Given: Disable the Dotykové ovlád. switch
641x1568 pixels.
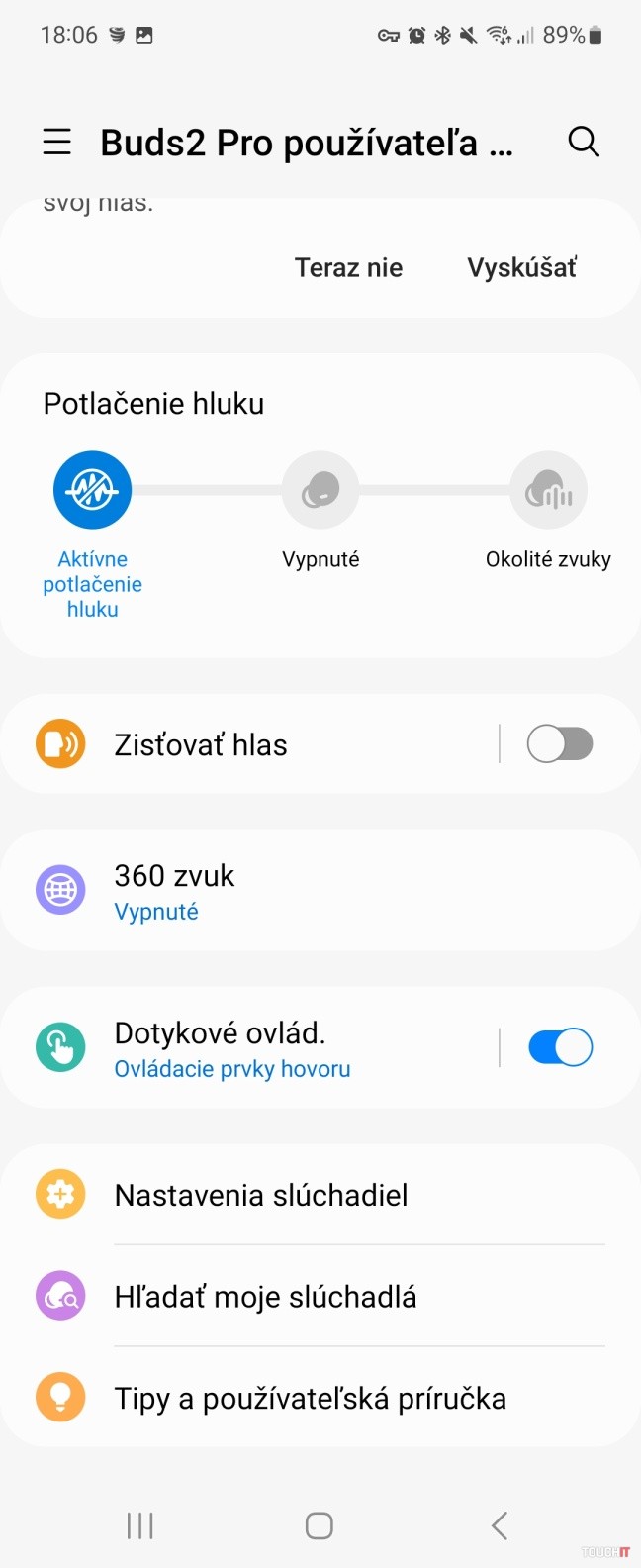Looking at the screenshot, I should pos(560,1047).
